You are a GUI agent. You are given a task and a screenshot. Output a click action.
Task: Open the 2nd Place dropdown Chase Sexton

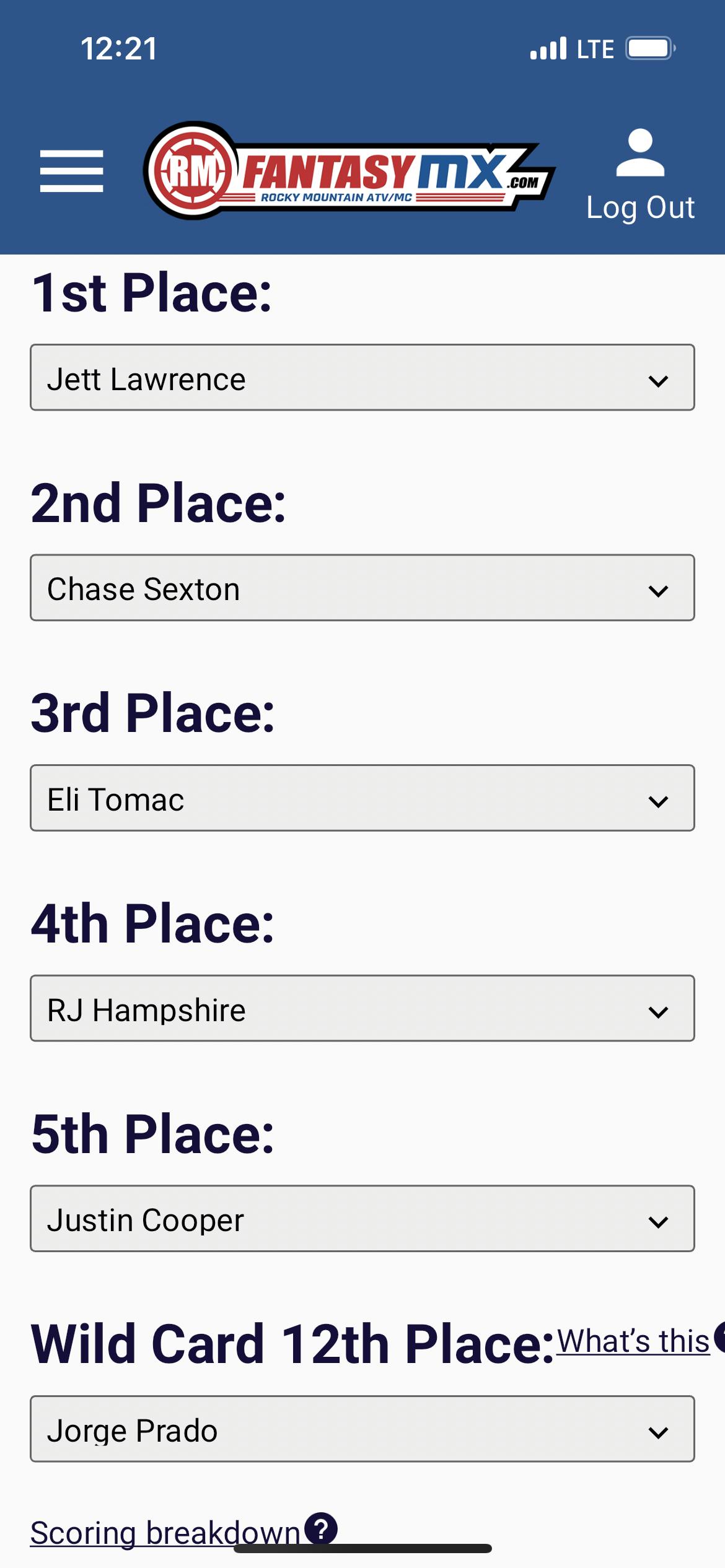[362, 588]
